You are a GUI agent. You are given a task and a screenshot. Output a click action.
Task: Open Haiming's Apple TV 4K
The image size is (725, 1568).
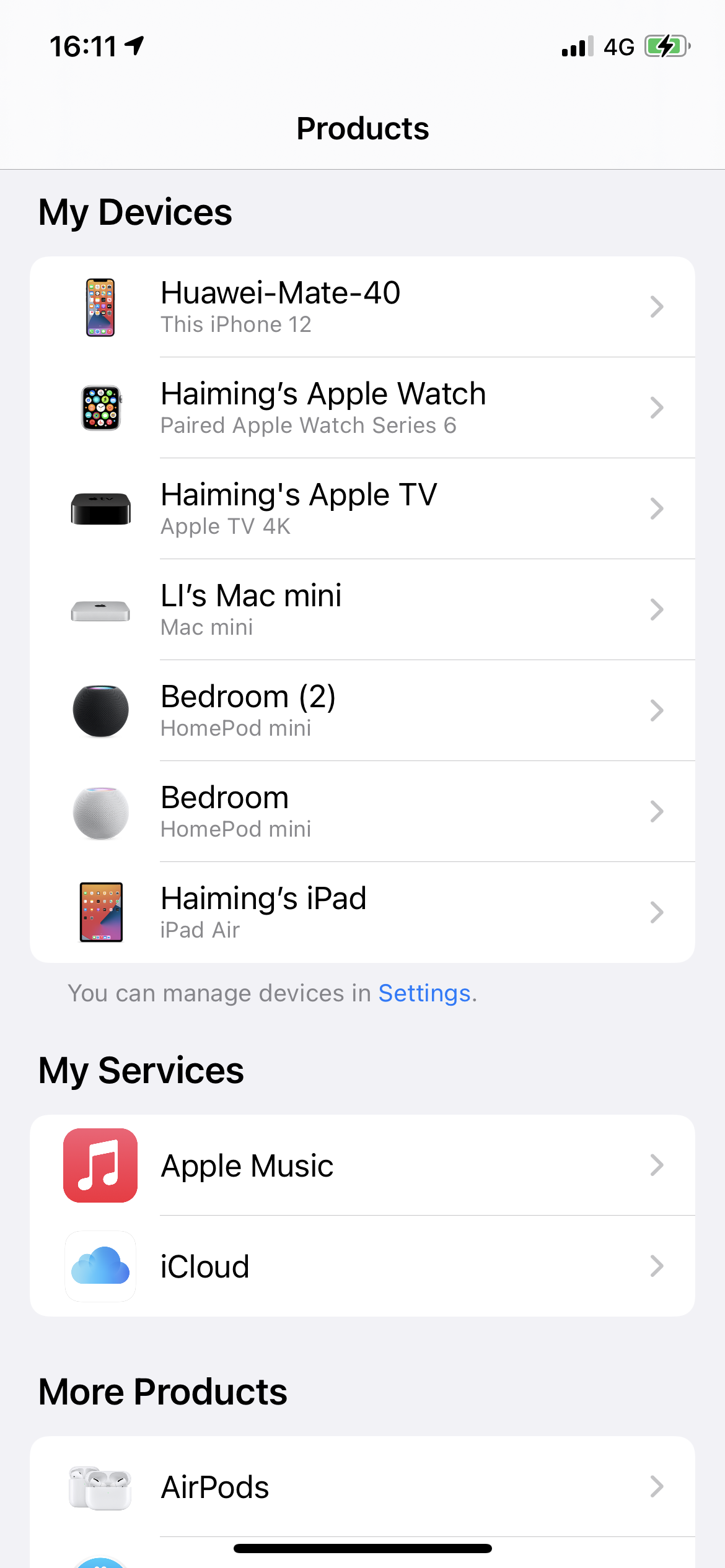coord(362,509)
